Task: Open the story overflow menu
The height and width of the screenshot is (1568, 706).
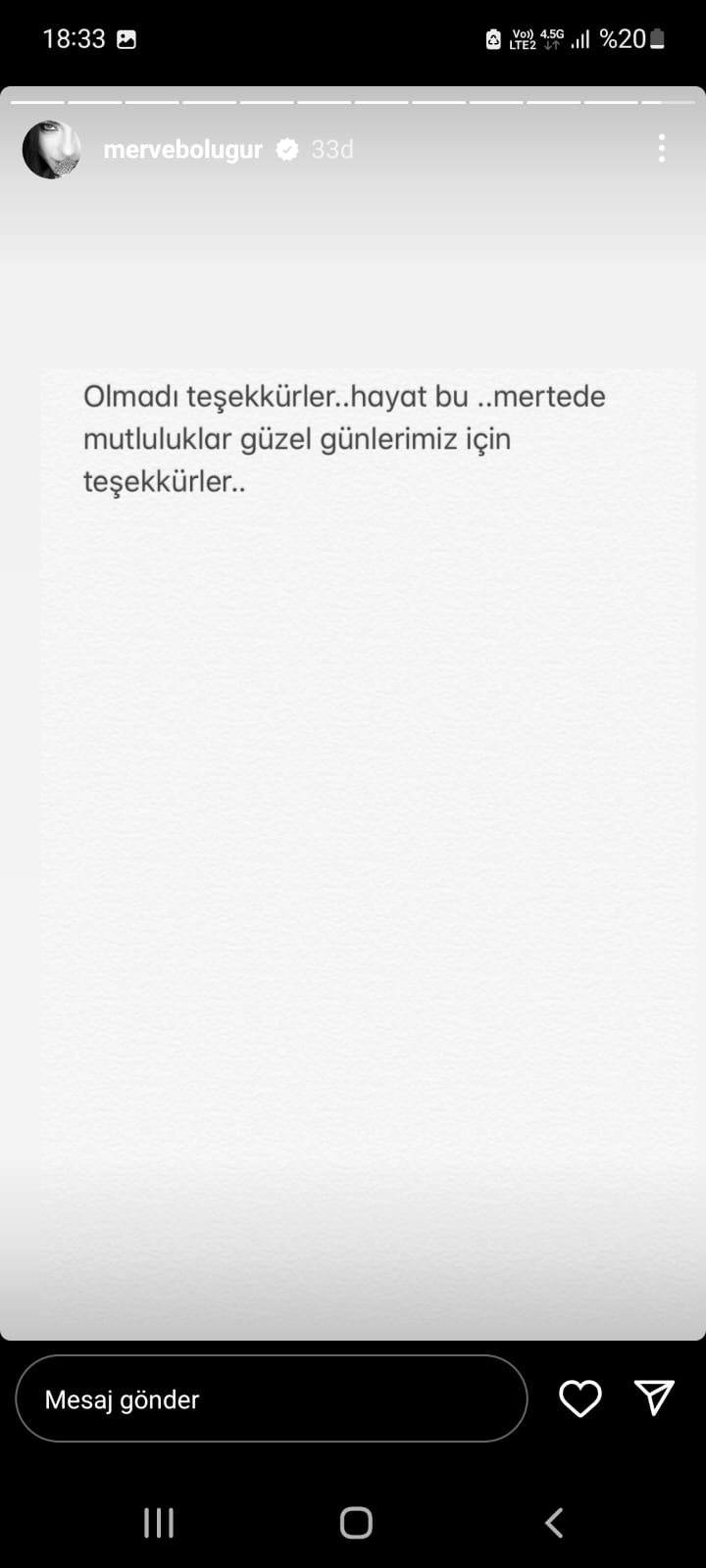Action: pos(662,149)
